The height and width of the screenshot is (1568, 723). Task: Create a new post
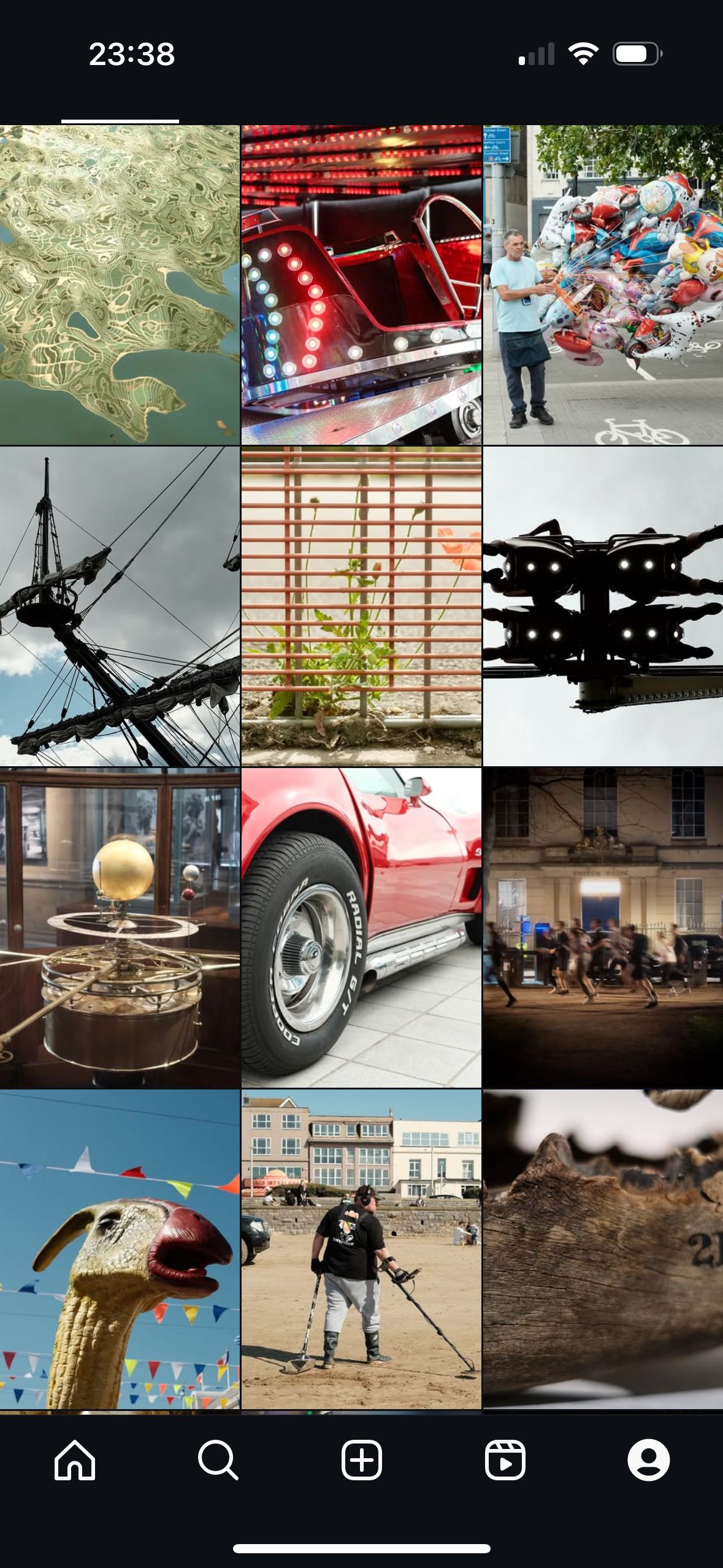[x=361, y=1460]
